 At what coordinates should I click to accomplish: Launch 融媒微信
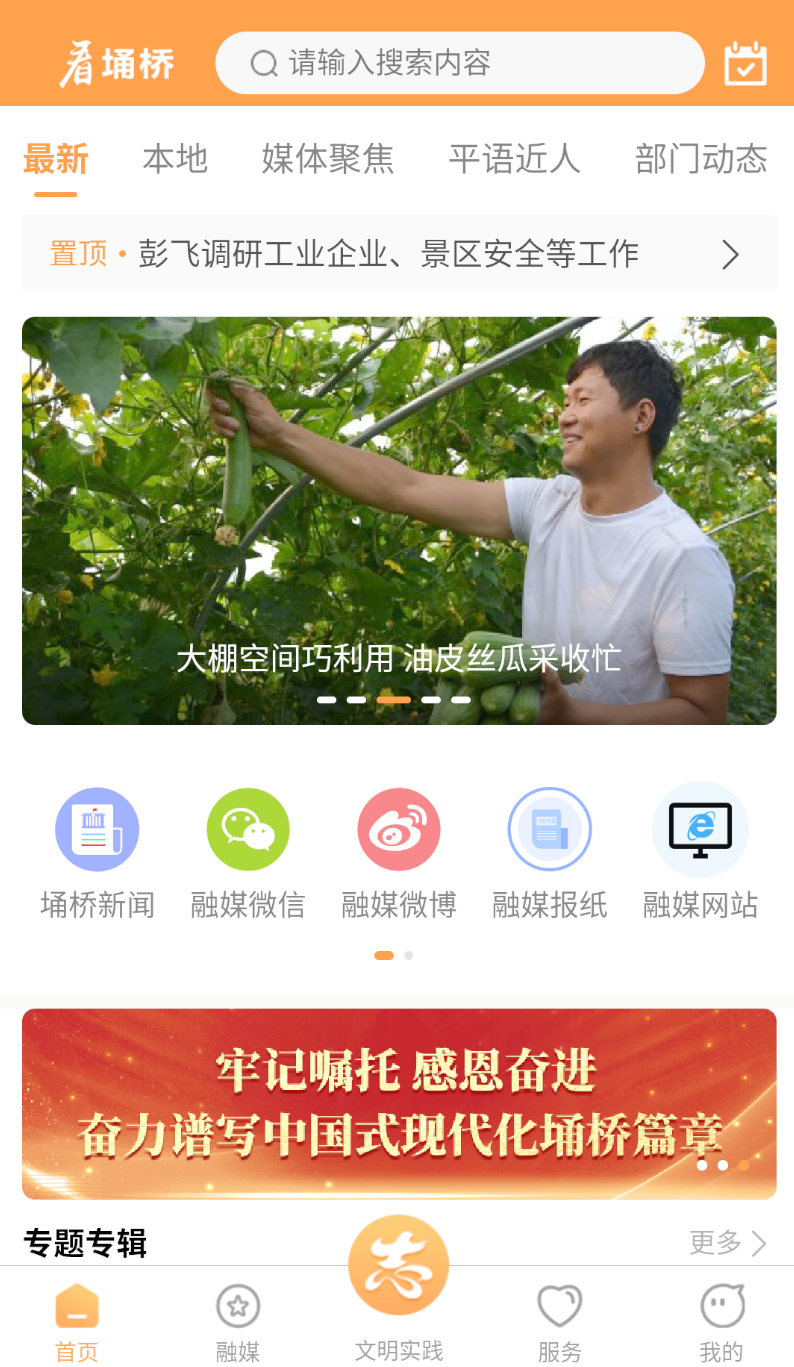[248, 852]
